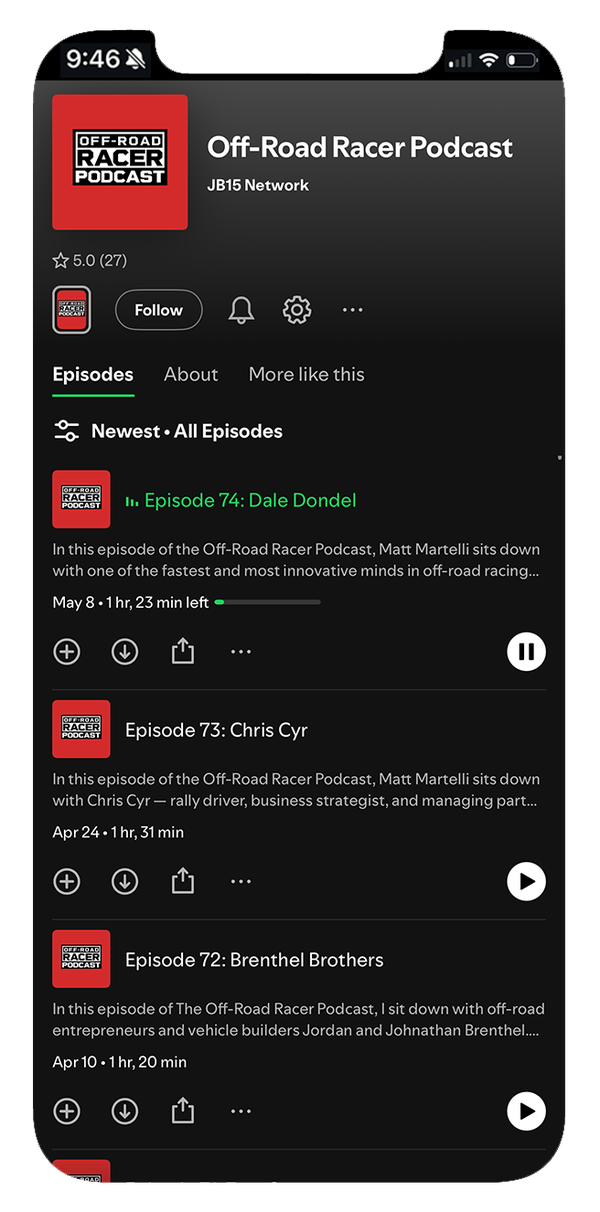
Task: Add Episode 74 to your library
Action: coord(66,652)
